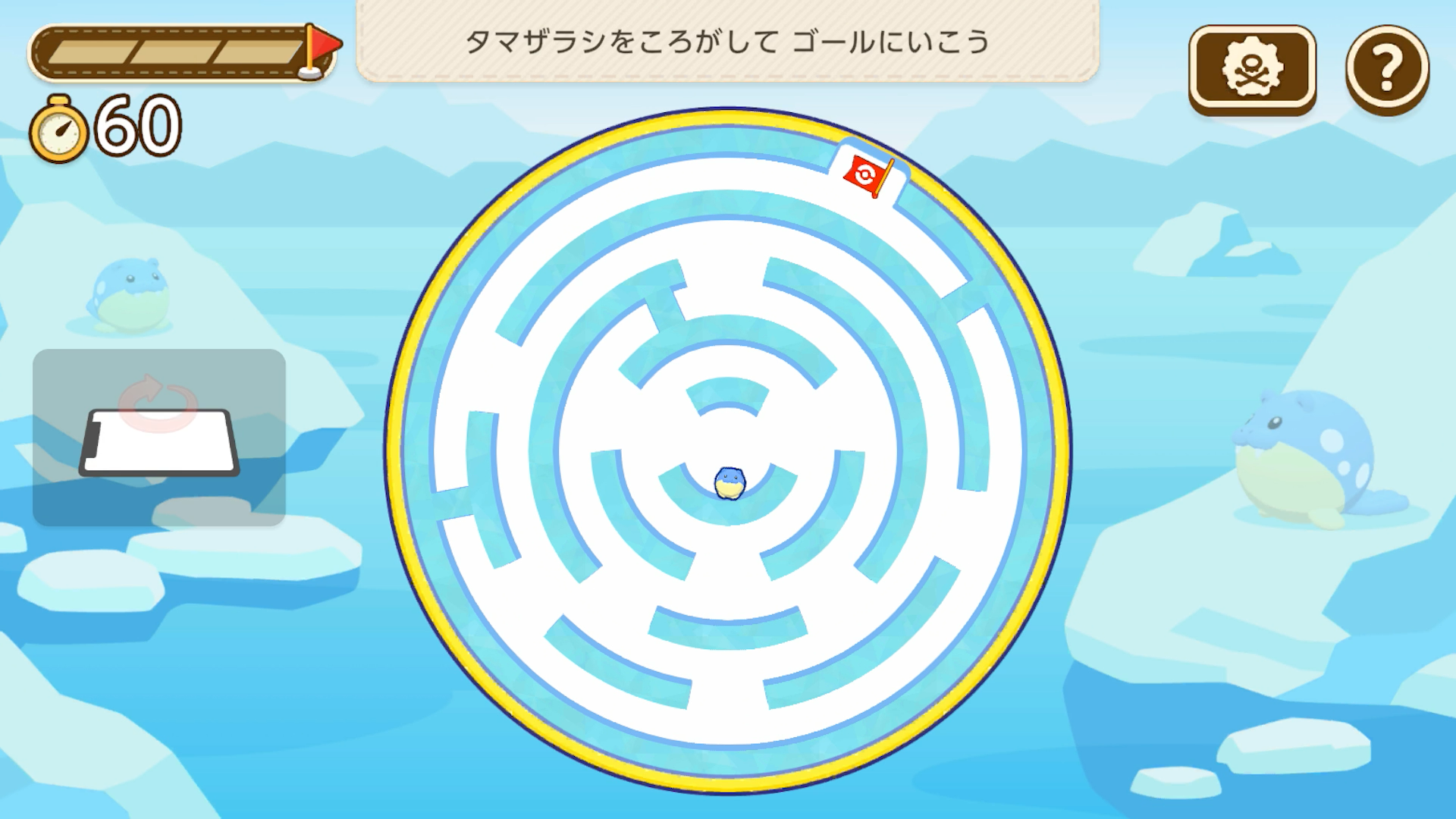Tap the device rotation toggle panel

click(x=159, y=438)
